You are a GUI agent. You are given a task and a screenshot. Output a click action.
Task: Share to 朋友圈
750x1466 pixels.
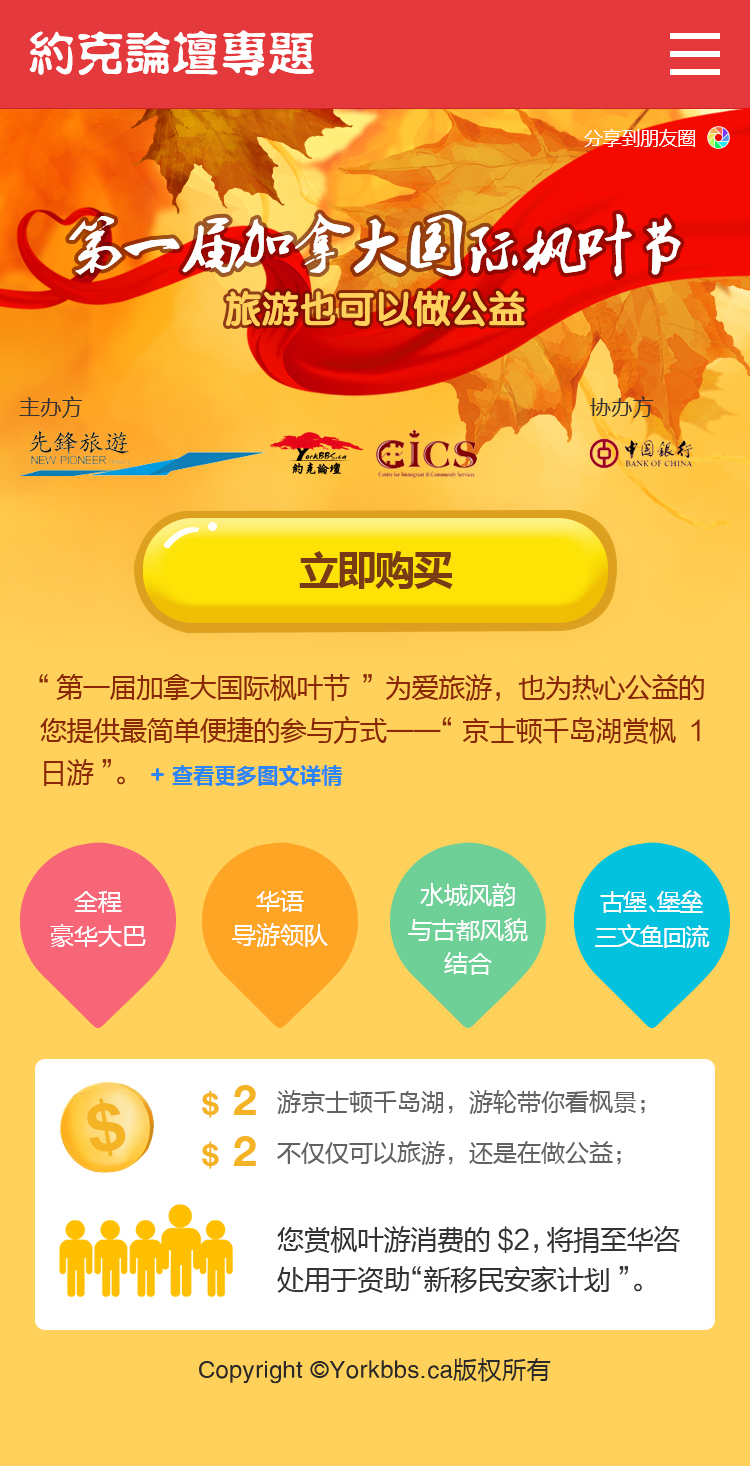656,138
